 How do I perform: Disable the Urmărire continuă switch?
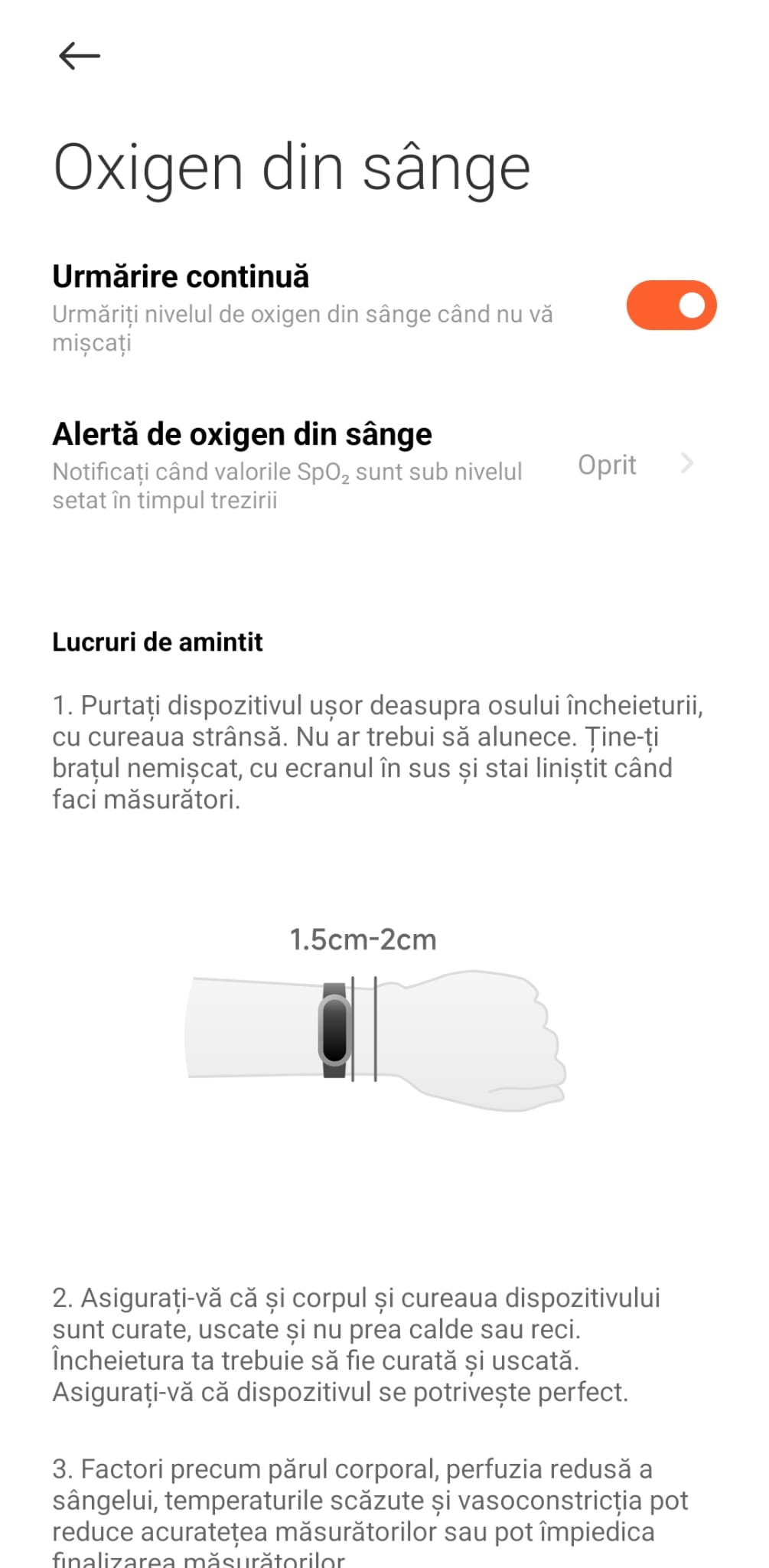tap(670, 305)
